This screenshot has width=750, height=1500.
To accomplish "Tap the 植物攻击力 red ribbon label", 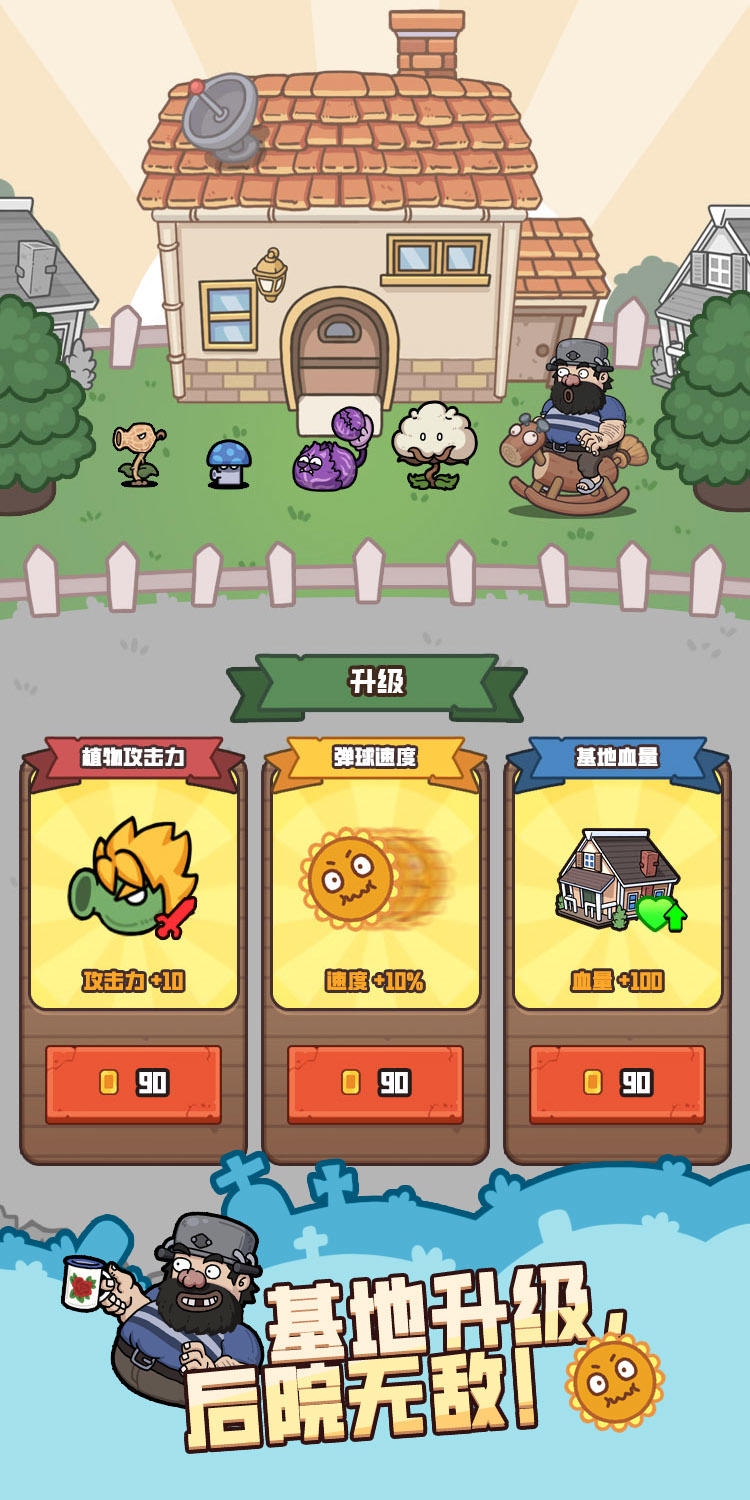I will click(x=133, y=755).
